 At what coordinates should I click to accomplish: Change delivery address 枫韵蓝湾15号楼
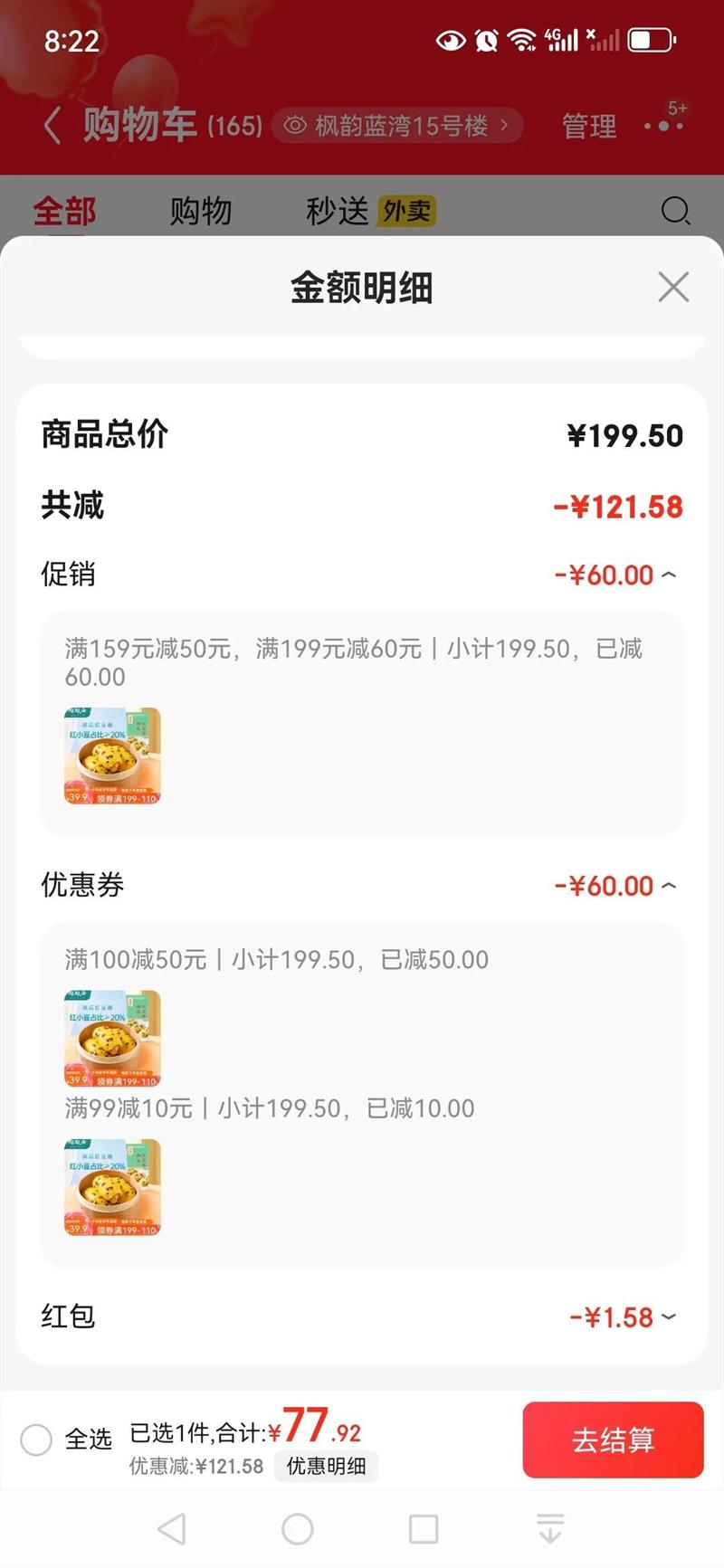tap(398, 125)
